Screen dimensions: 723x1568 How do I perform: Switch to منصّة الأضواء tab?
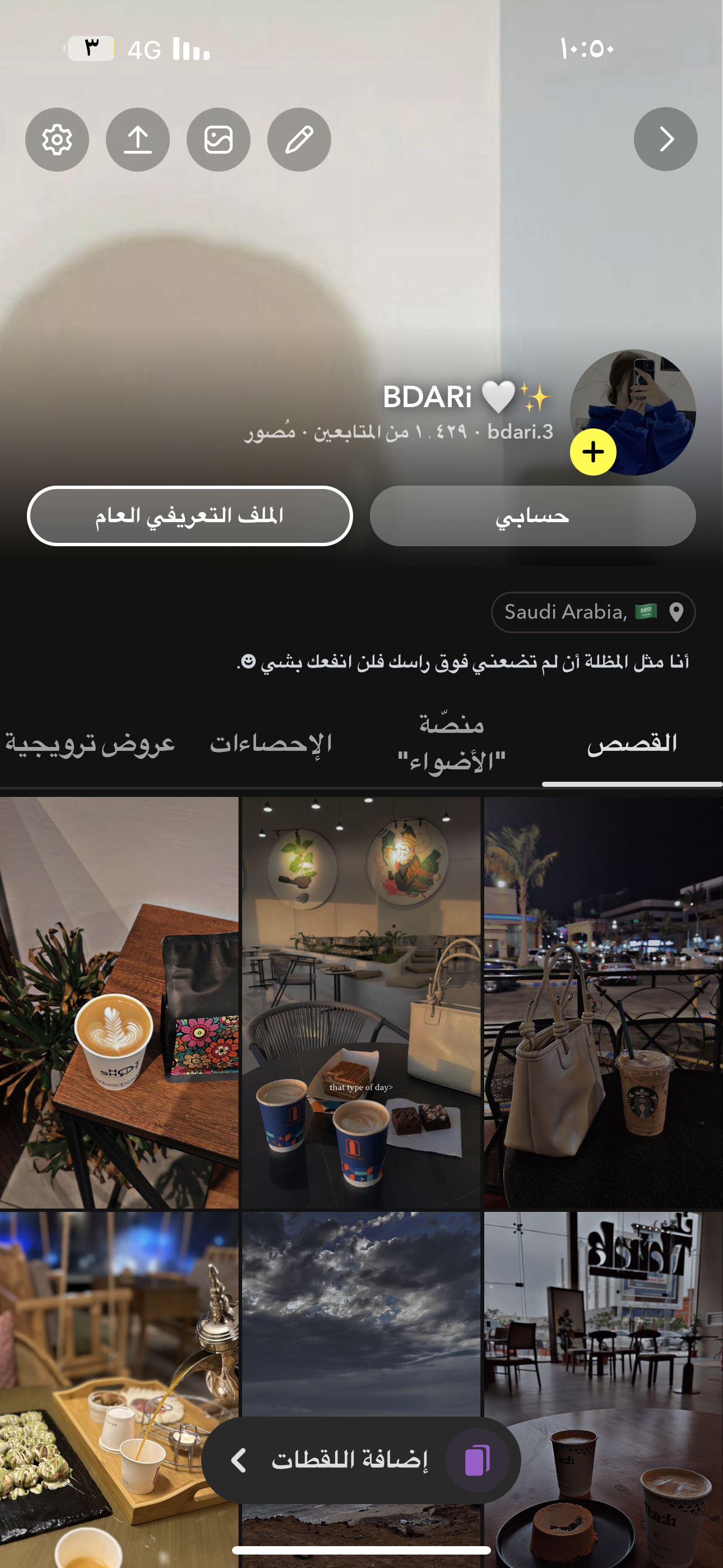click(x=451, y=743)
